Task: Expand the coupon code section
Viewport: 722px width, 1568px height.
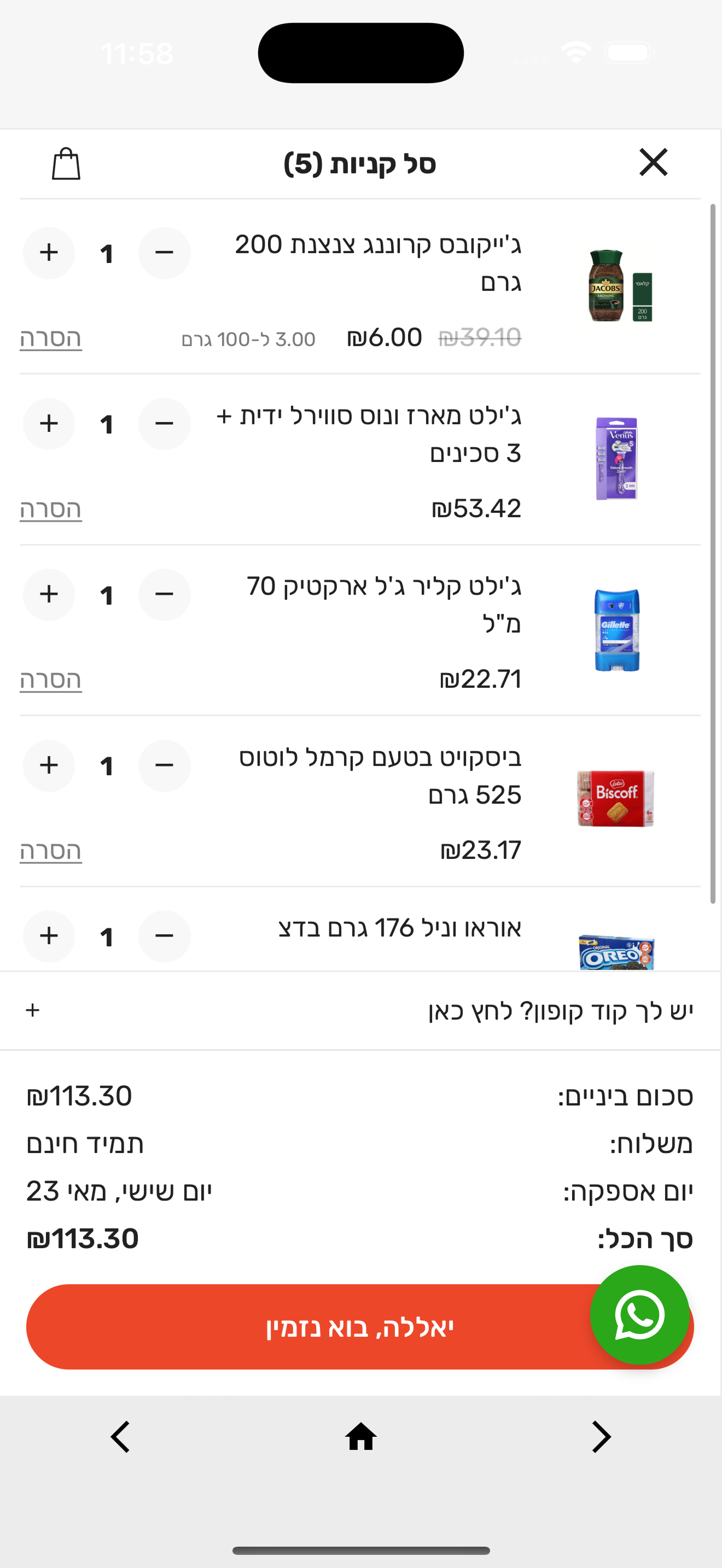Action: click(360, 1010)
